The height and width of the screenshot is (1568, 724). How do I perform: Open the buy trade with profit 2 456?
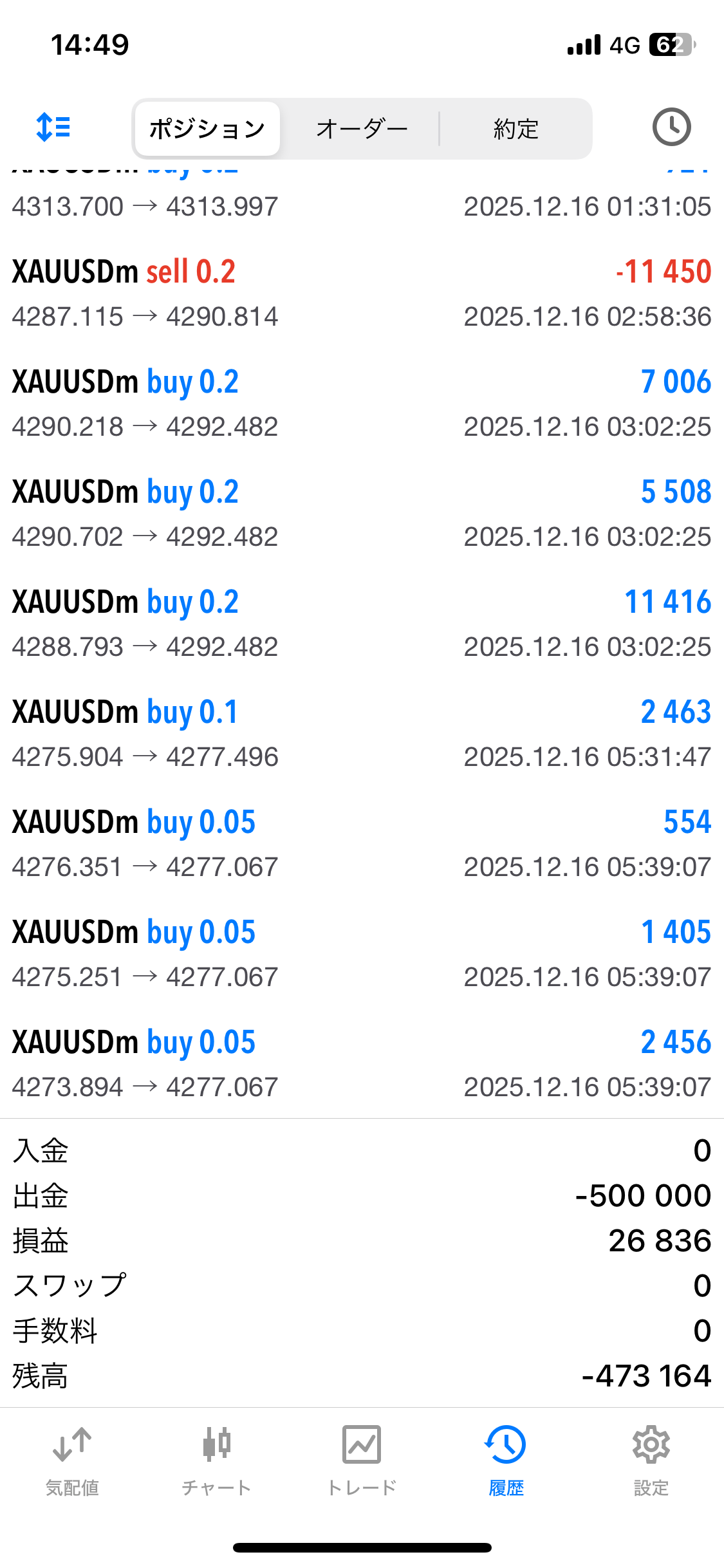click(x=362, y=1064)
